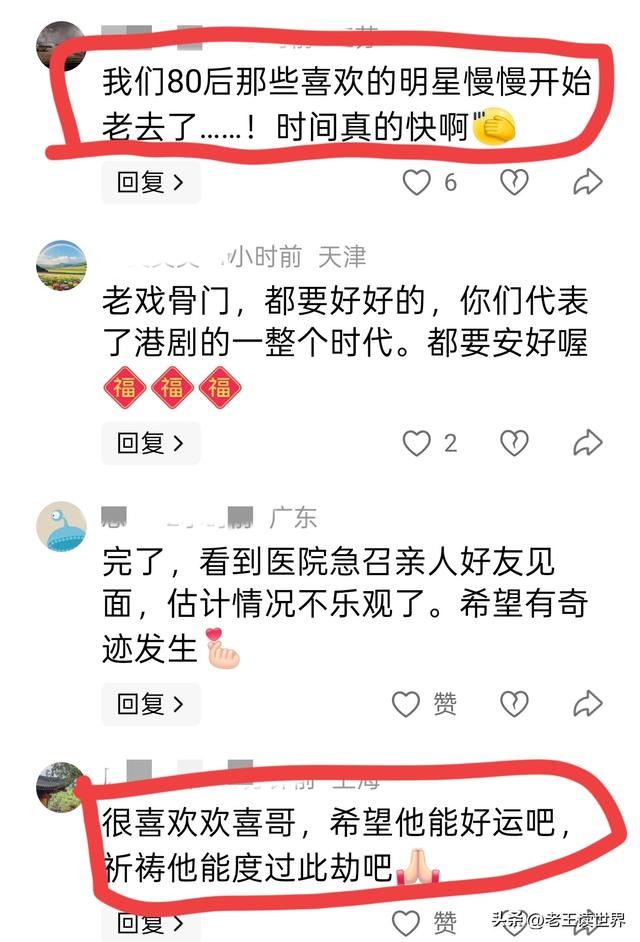The height and width of the screenshot is (942, 640).
Task: Like the 老戏骨 comment with 2 likes
Action: (x=416, y=443)
